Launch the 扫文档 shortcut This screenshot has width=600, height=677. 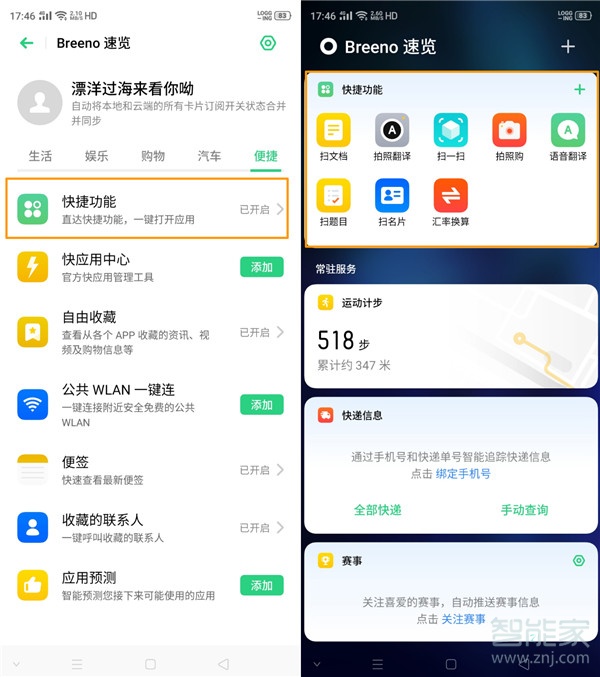(x=333, y=138)
